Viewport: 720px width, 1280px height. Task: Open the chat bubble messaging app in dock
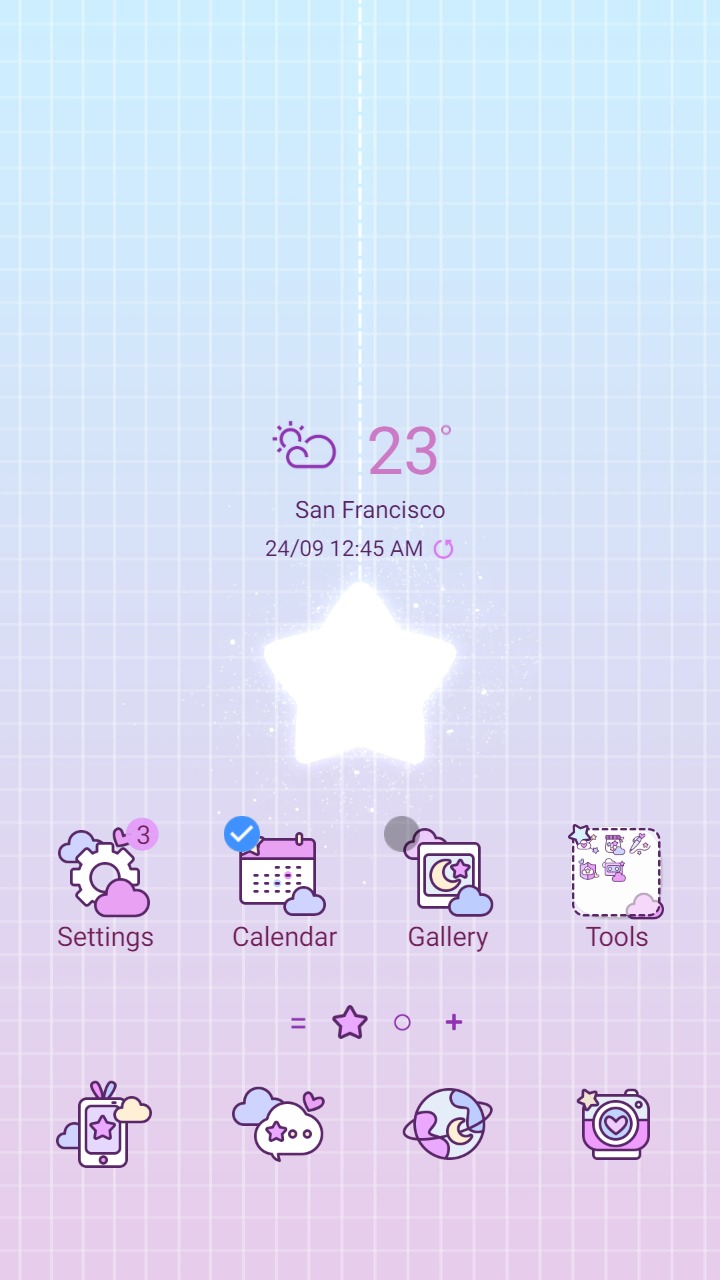[x=277, y=1124]
